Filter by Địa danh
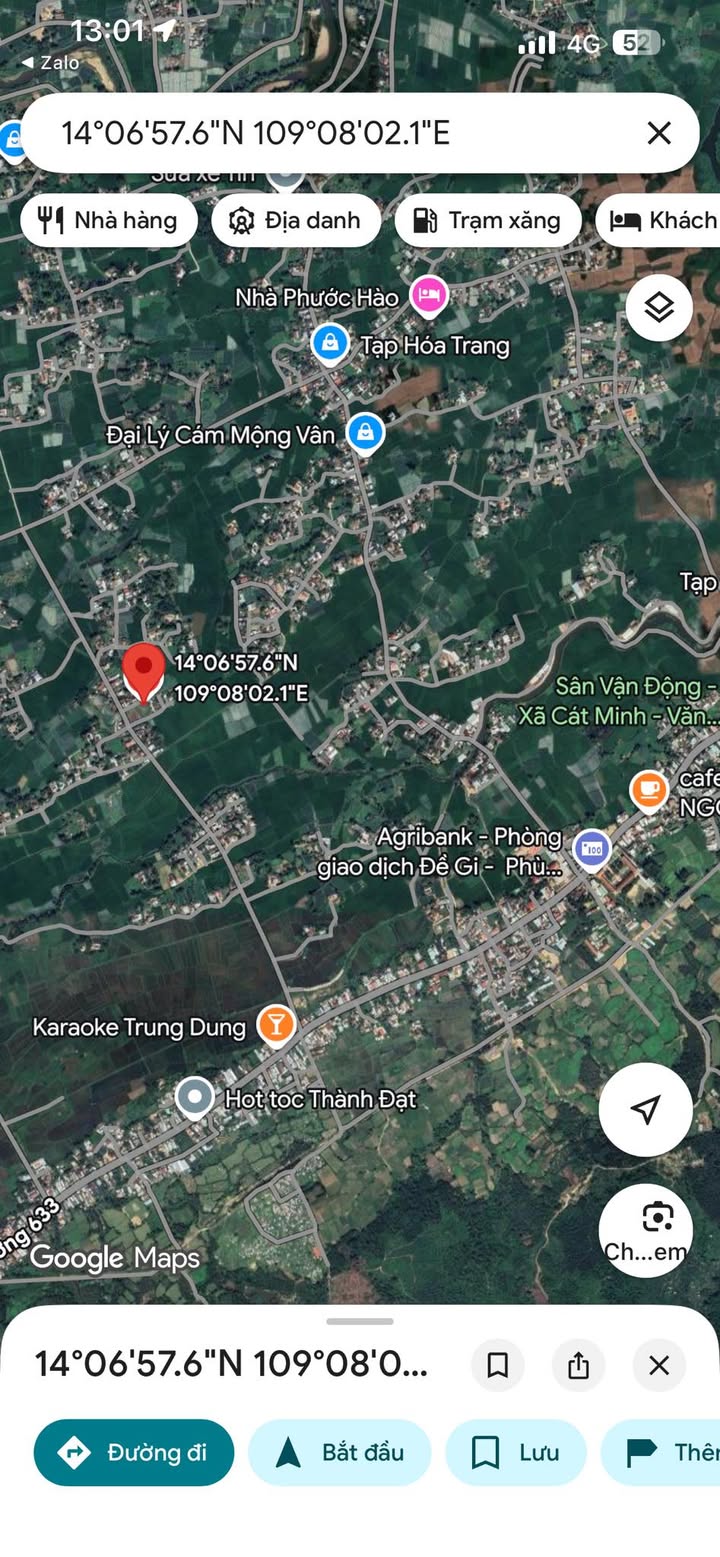This screenshot has width=720, height=1557. (296, 220)
